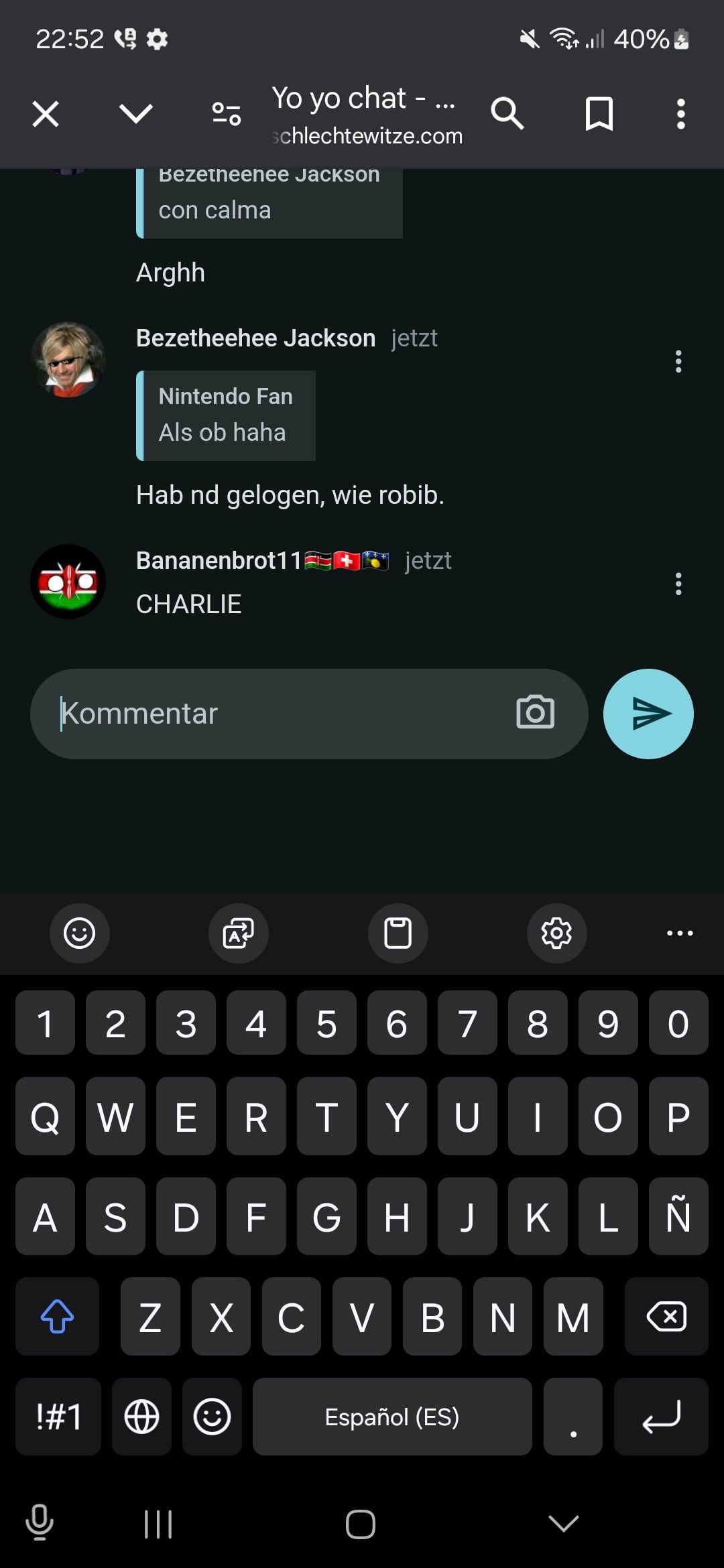
Task: Minimize the tab with the down chevron
Action: coord(136,114)
